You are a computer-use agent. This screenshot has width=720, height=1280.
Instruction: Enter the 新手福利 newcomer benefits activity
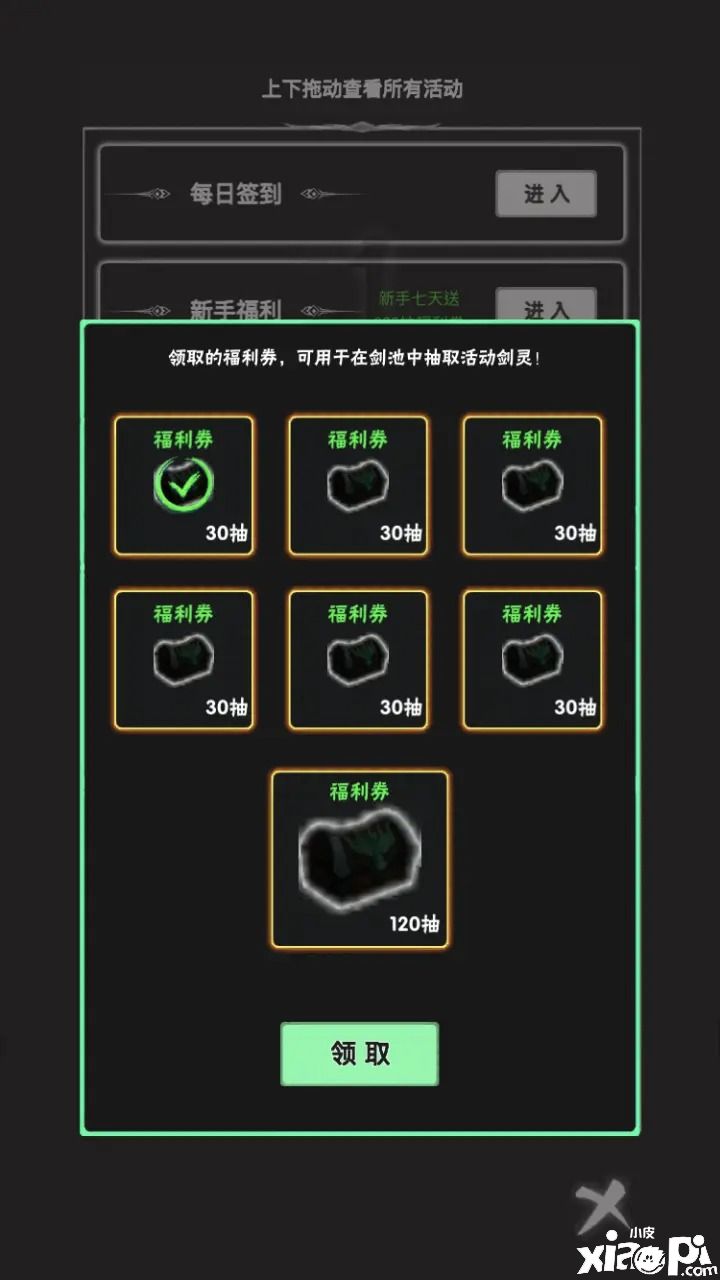(x=546, y=304)
